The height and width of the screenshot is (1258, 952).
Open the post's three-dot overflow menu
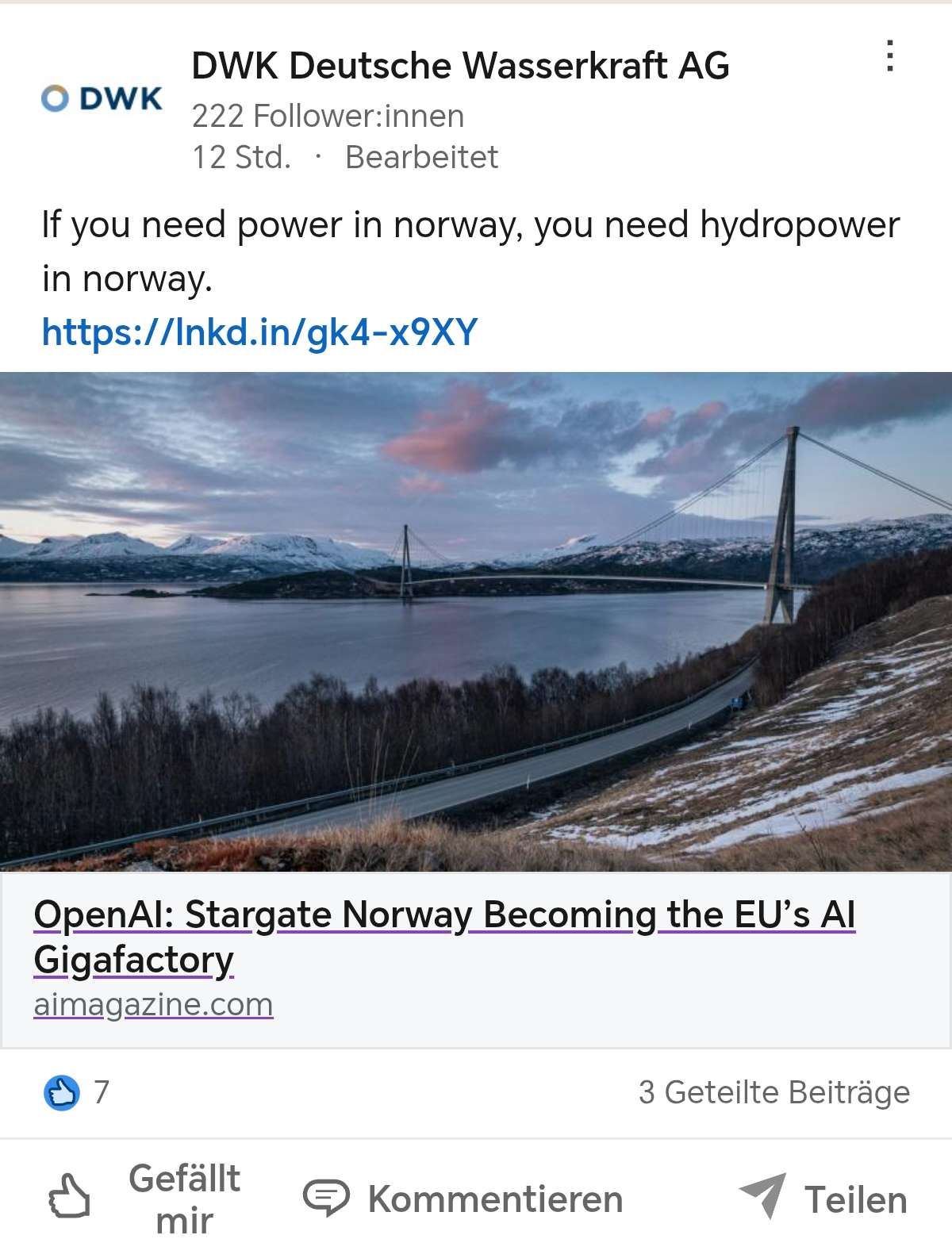pyautogui.click(x=890, y=57)
